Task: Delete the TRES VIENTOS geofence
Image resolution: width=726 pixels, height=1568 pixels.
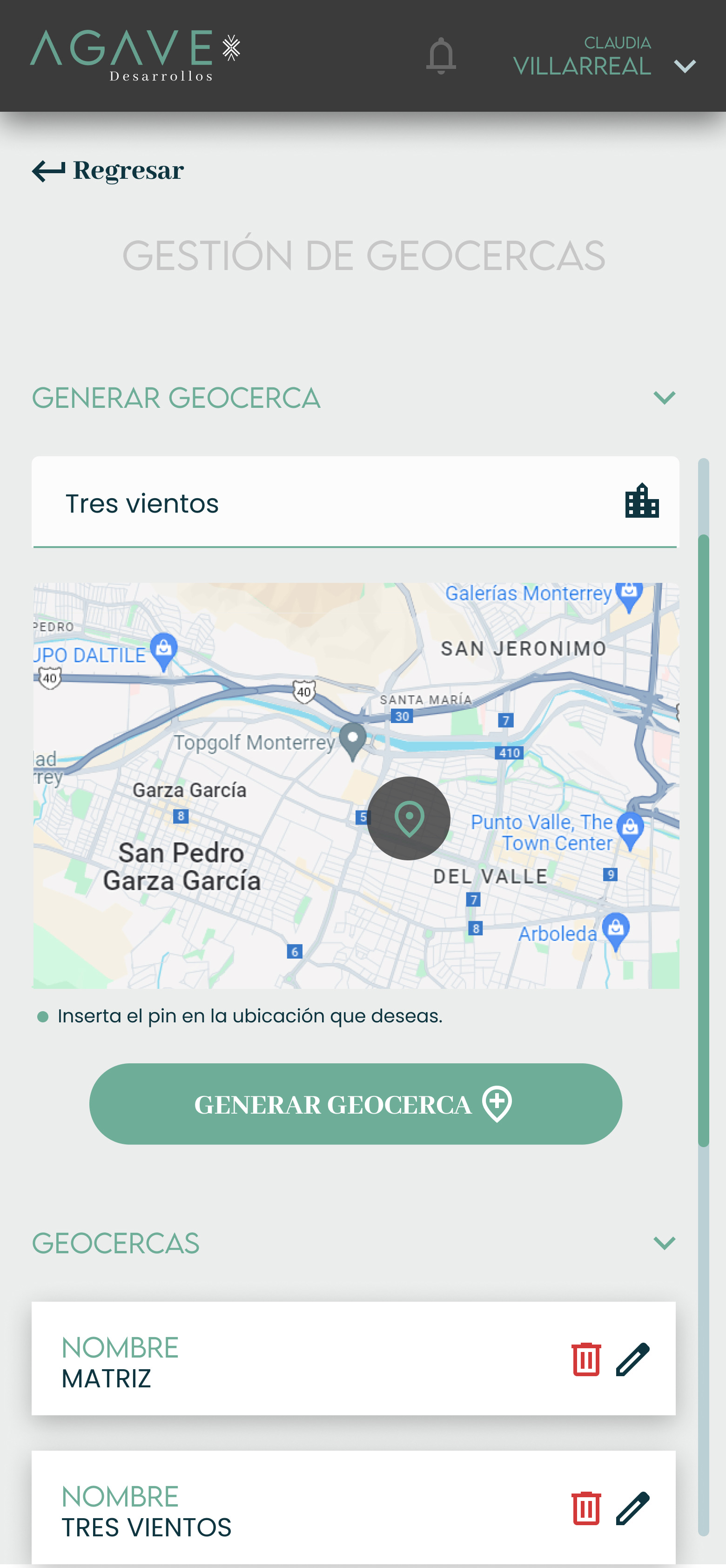Action: [586, 1508]
